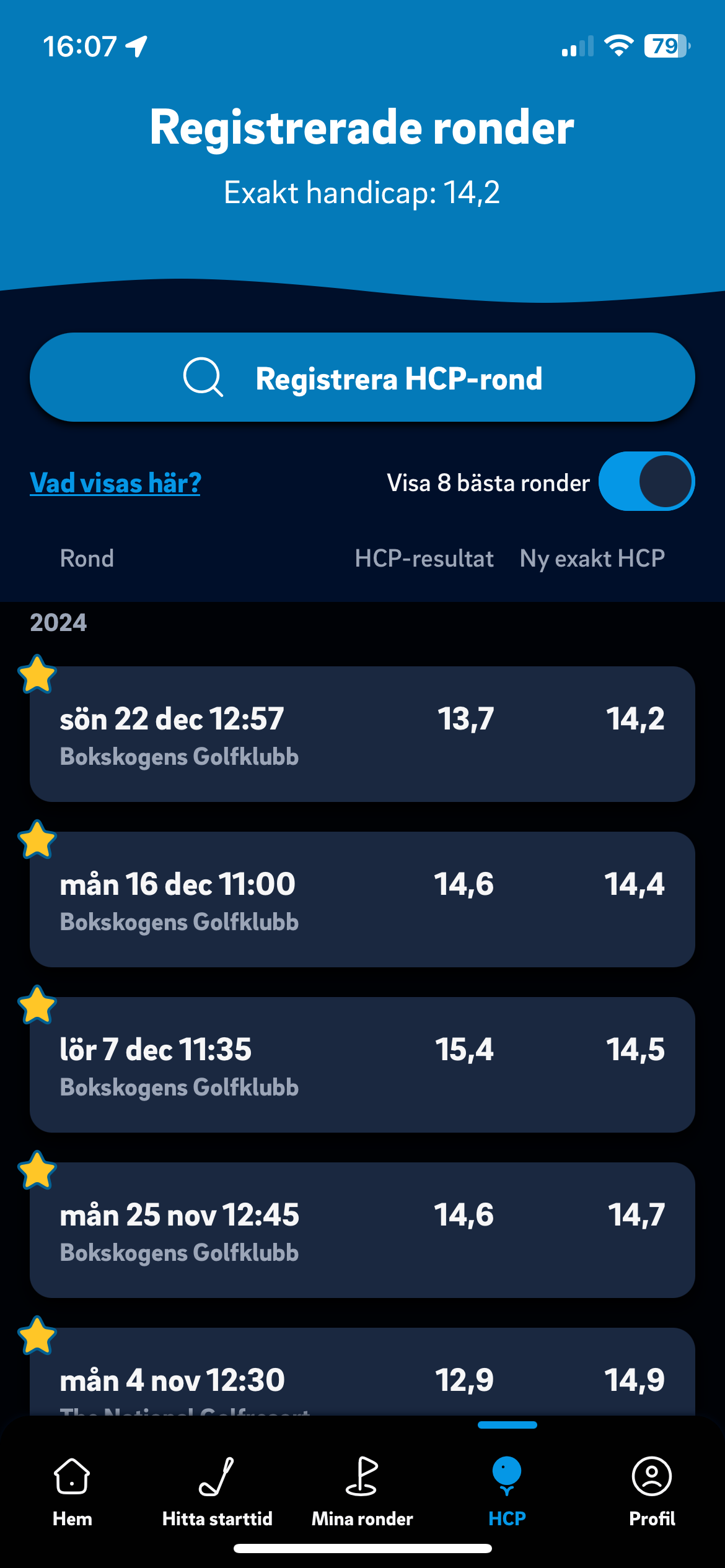The image size is (725, 1568).
Task: Select the mån 25 nov 12:45 round
Action: click(x=362, y=1230)
